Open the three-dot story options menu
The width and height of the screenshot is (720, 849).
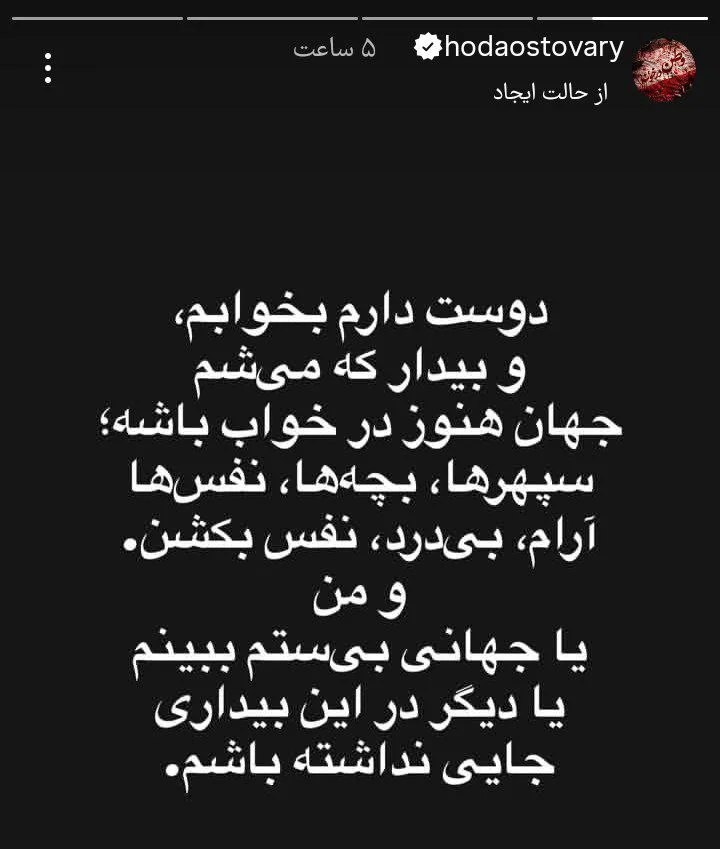click(47, 67)
